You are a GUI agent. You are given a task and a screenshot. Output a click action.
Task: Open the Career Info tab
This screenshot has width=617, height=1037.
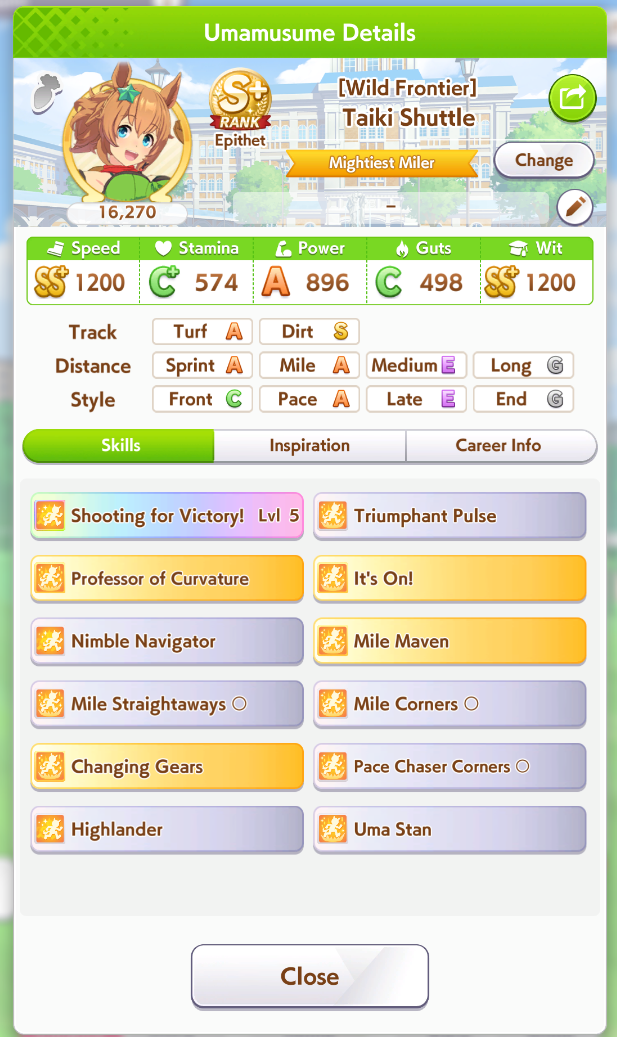500,446
